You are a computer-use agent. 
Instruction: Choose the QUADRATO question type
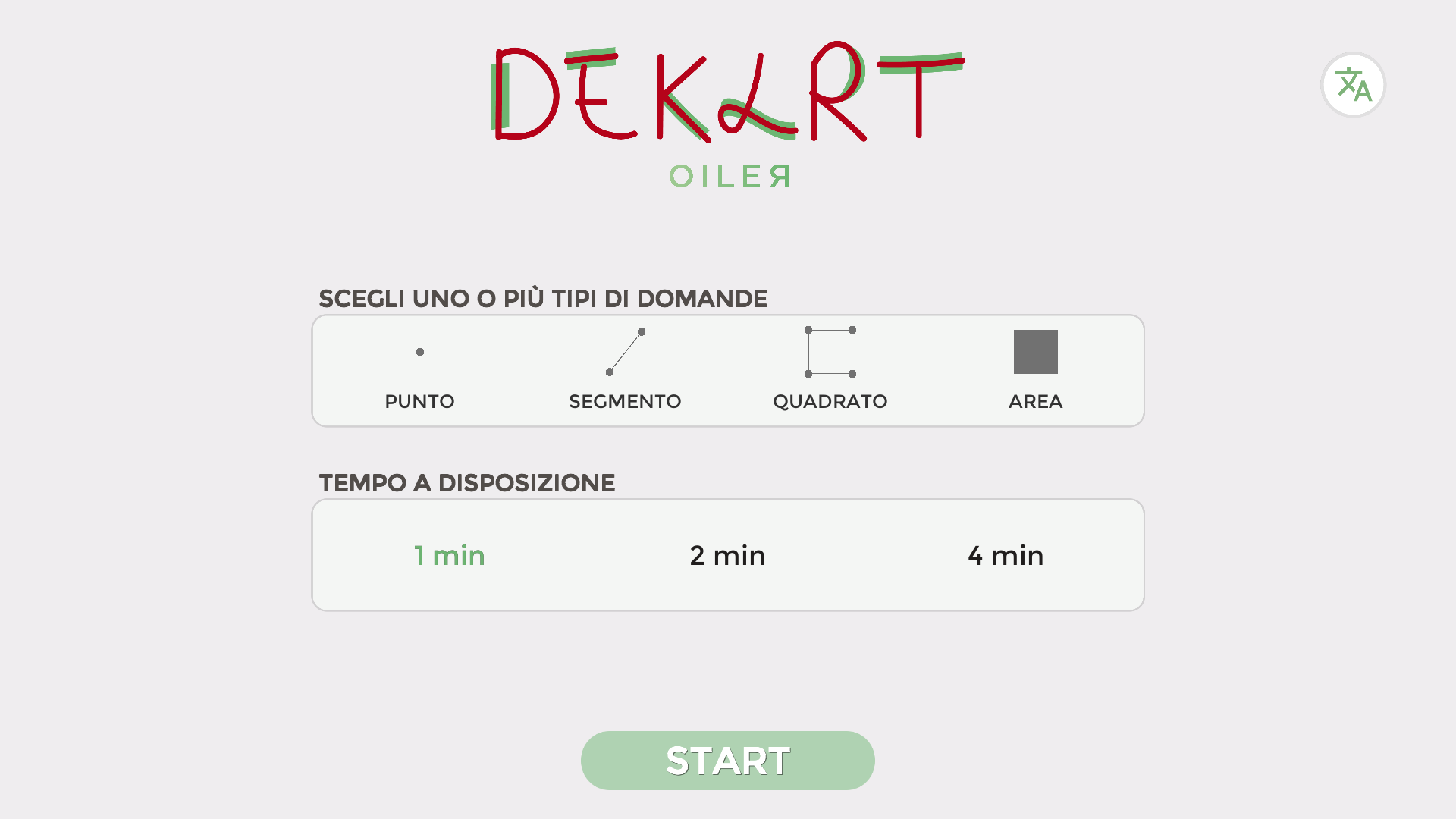click(830, 371)
